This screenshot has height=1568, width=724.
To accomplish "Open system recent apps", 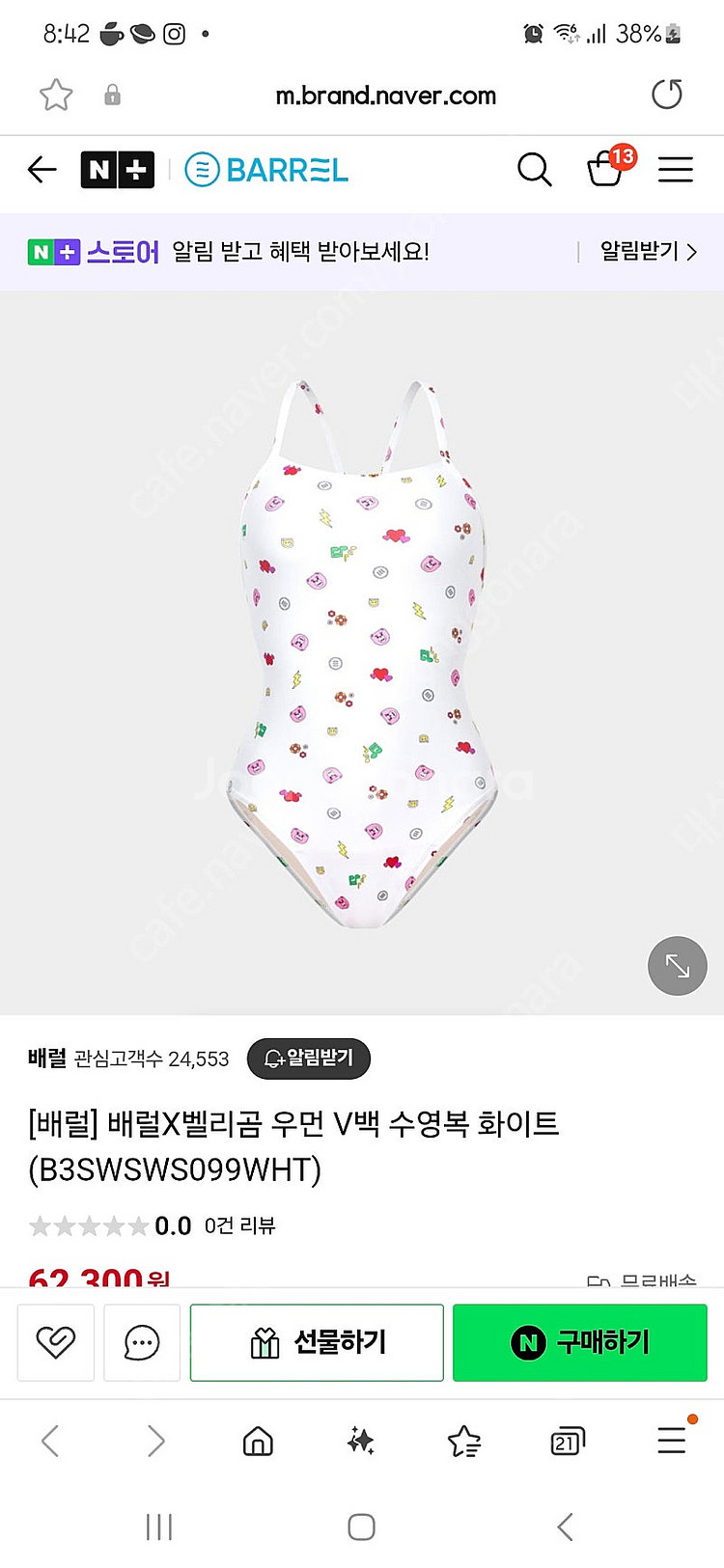I will [158, 1527].
